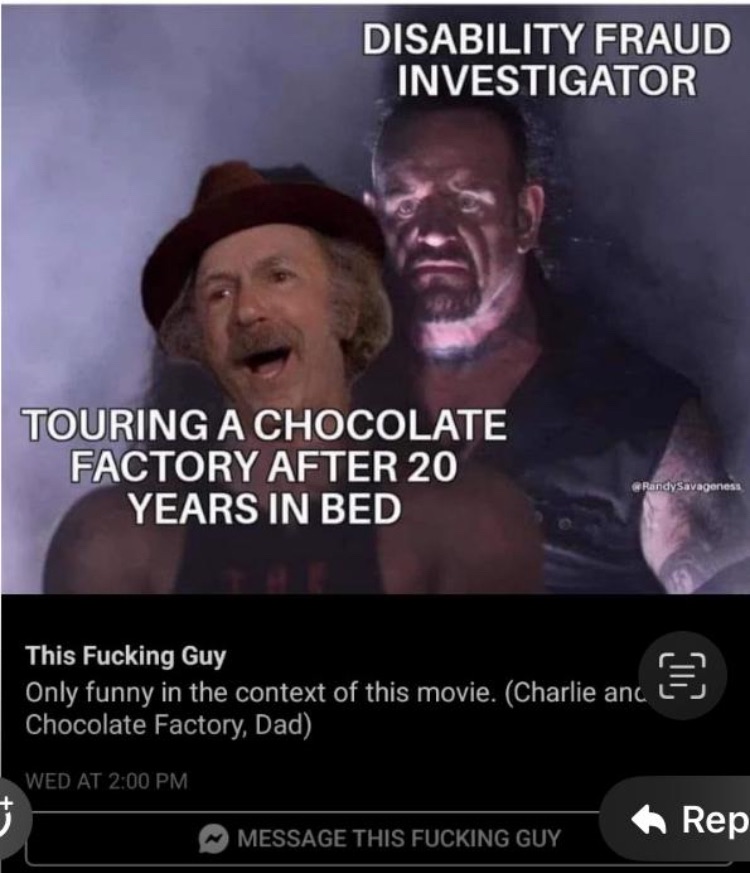Image resolution: width=750 pixels, height=873 pixels.
Task: Tap the Message This Fucking Guy button
Action: click(378, 838)
